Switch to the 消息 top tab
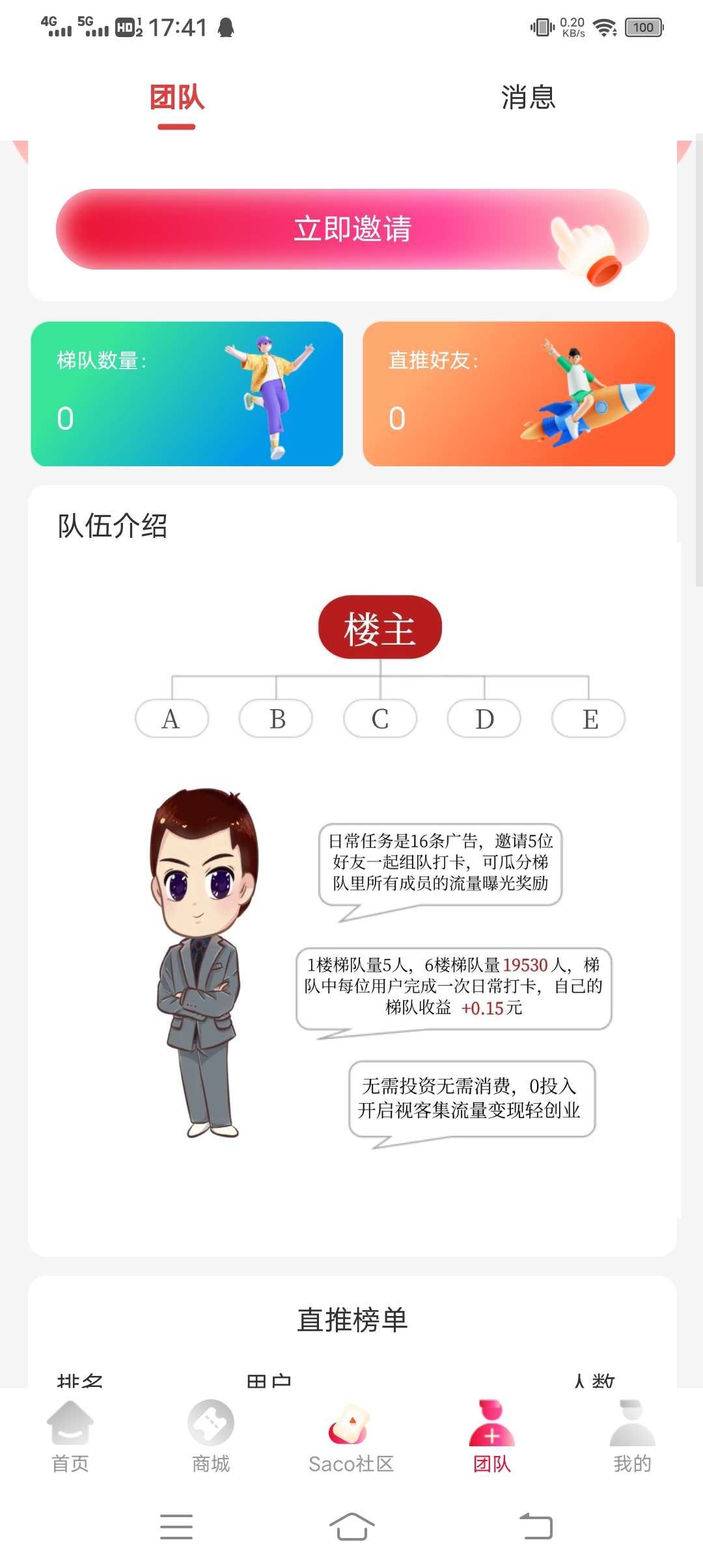The height and width of the screenshot is (1568, 703). 528,98
